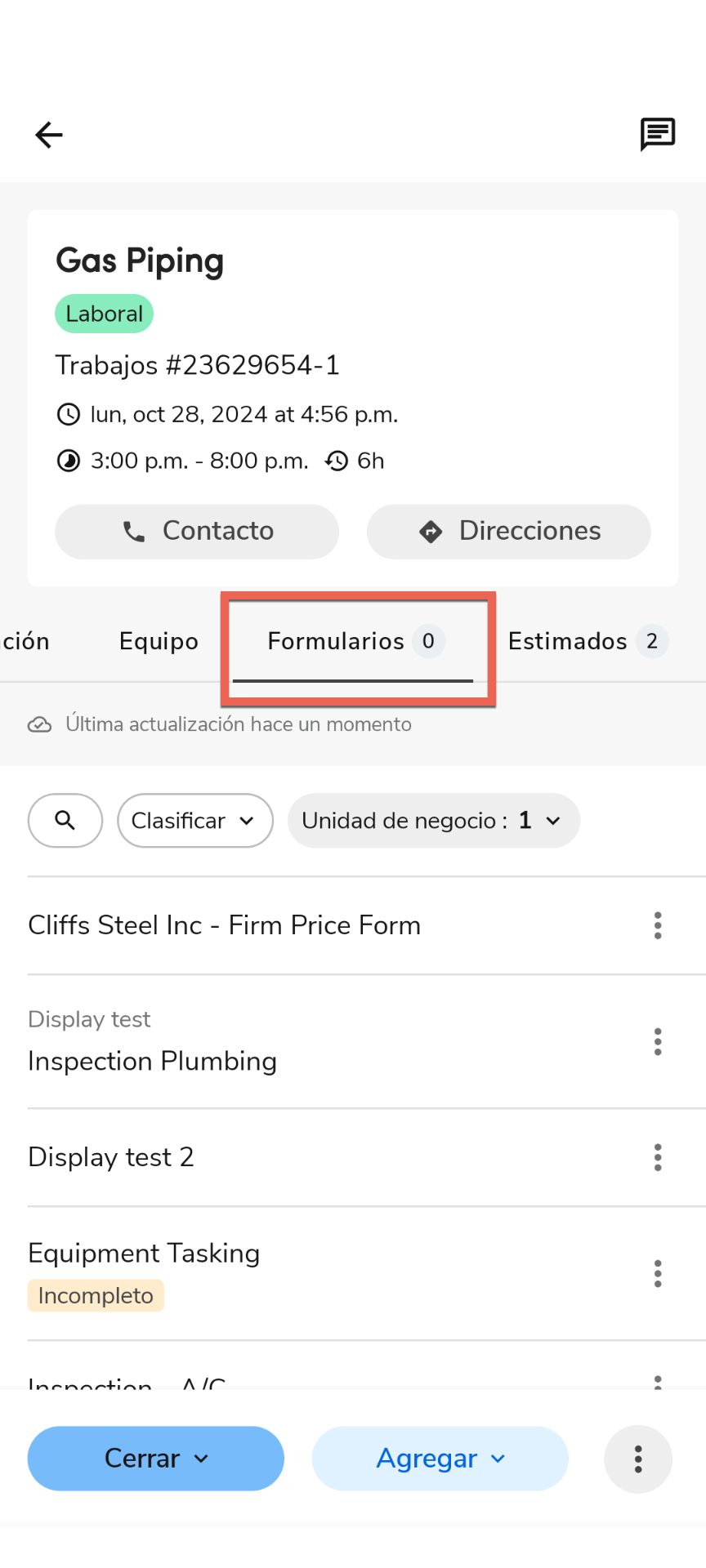Screen dimensions: 706x1568
Task: Tap the Contacto button
Action: pos(196,531)
